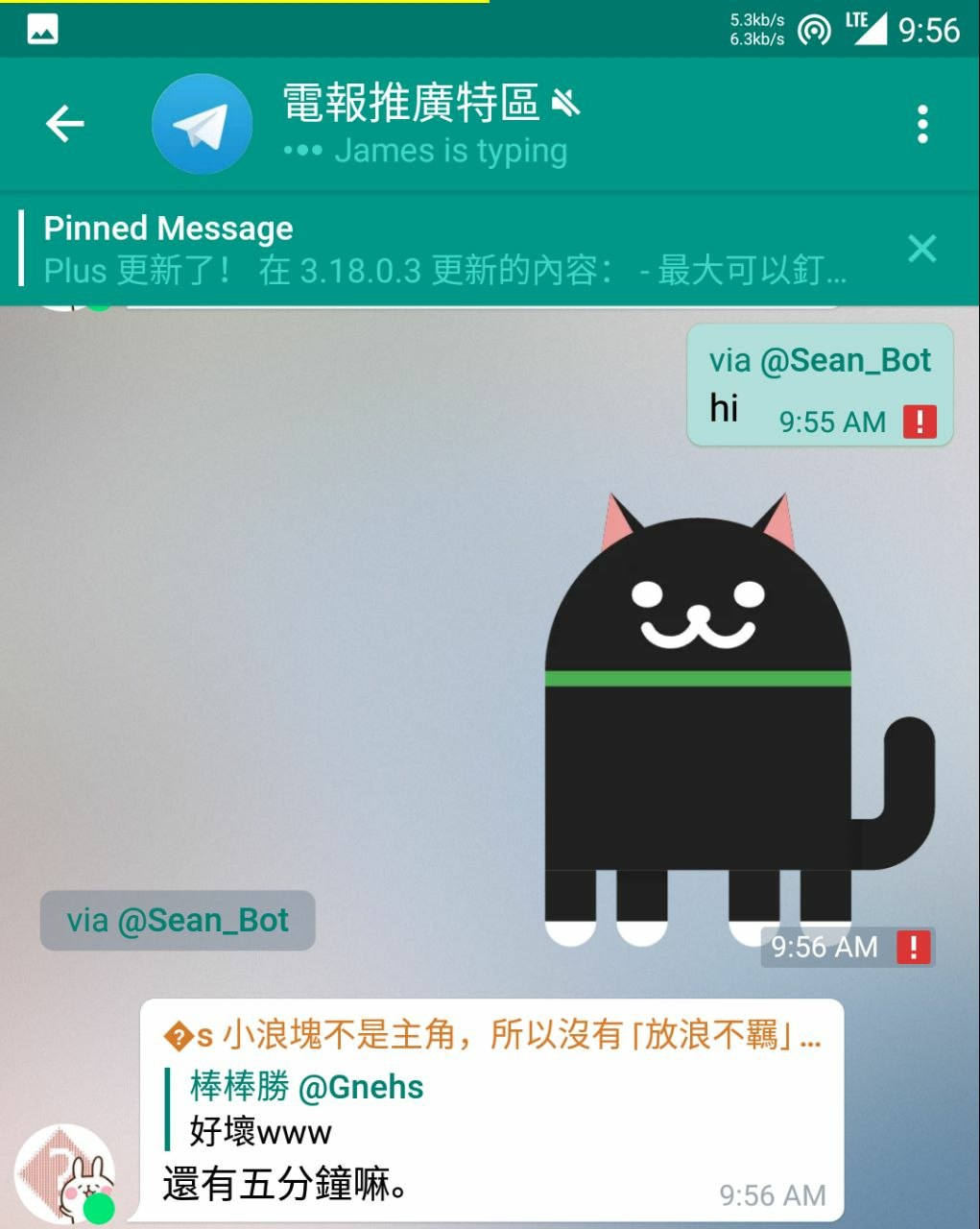Open the three-dot overflow menu
The width and height of the screenshot is (980, 1229).
click(x=922, y=124)
